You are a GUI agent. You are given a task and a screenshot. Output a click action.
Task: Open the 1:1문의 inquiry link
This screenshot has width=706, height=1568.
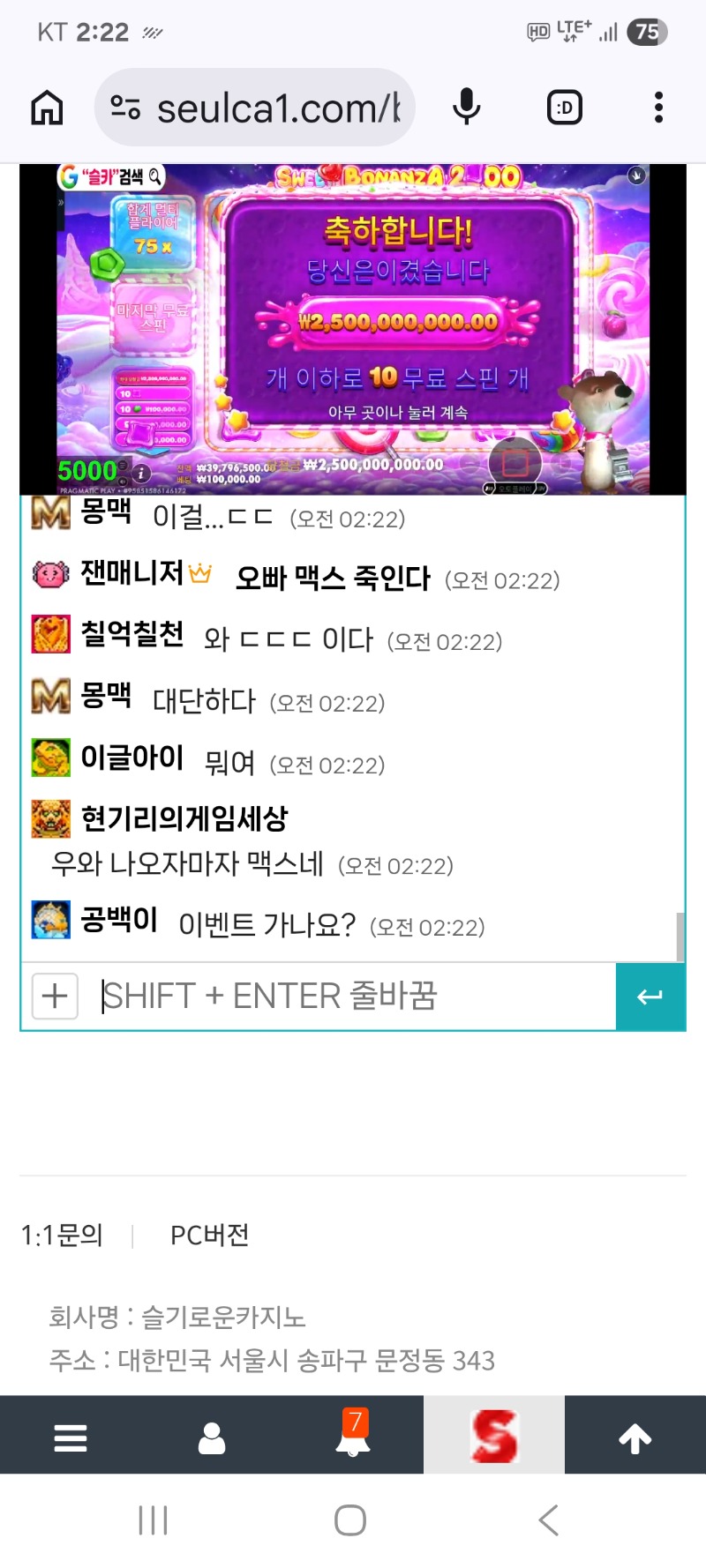(62, 1236)
